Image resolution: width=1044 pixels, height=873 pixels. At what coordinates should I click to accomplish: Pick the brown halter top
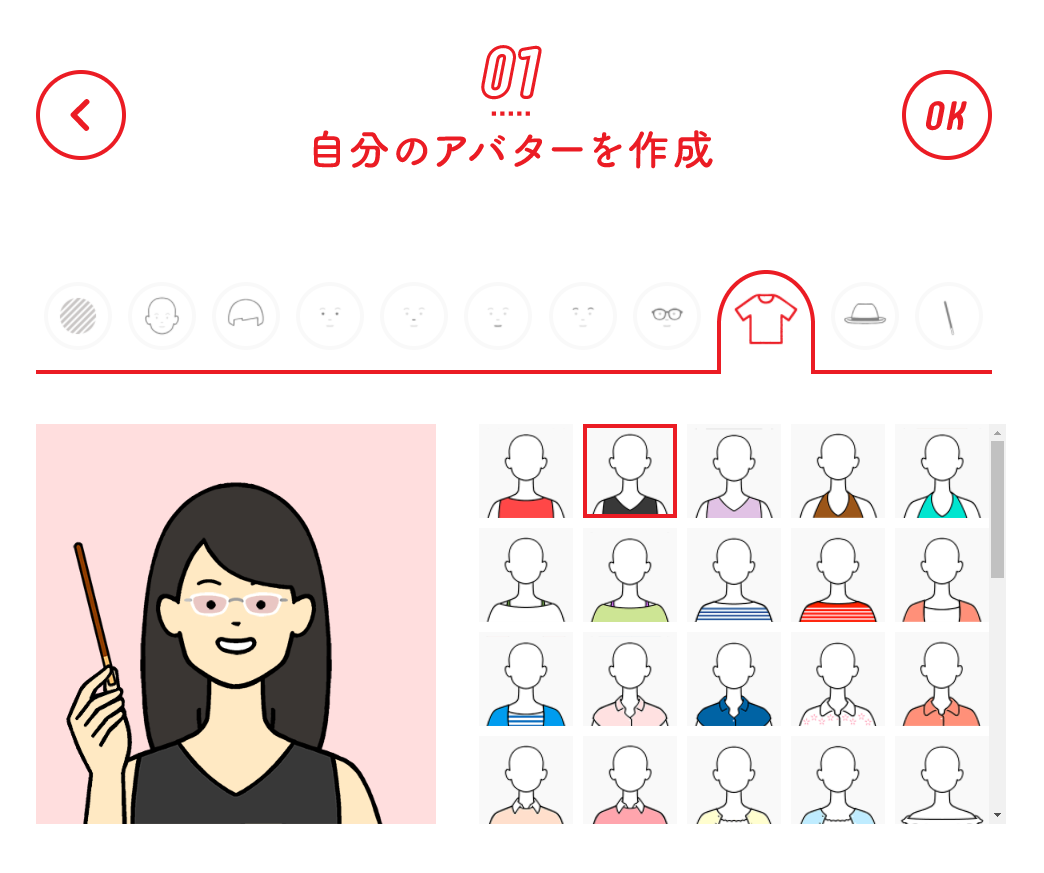coord(838,471)
